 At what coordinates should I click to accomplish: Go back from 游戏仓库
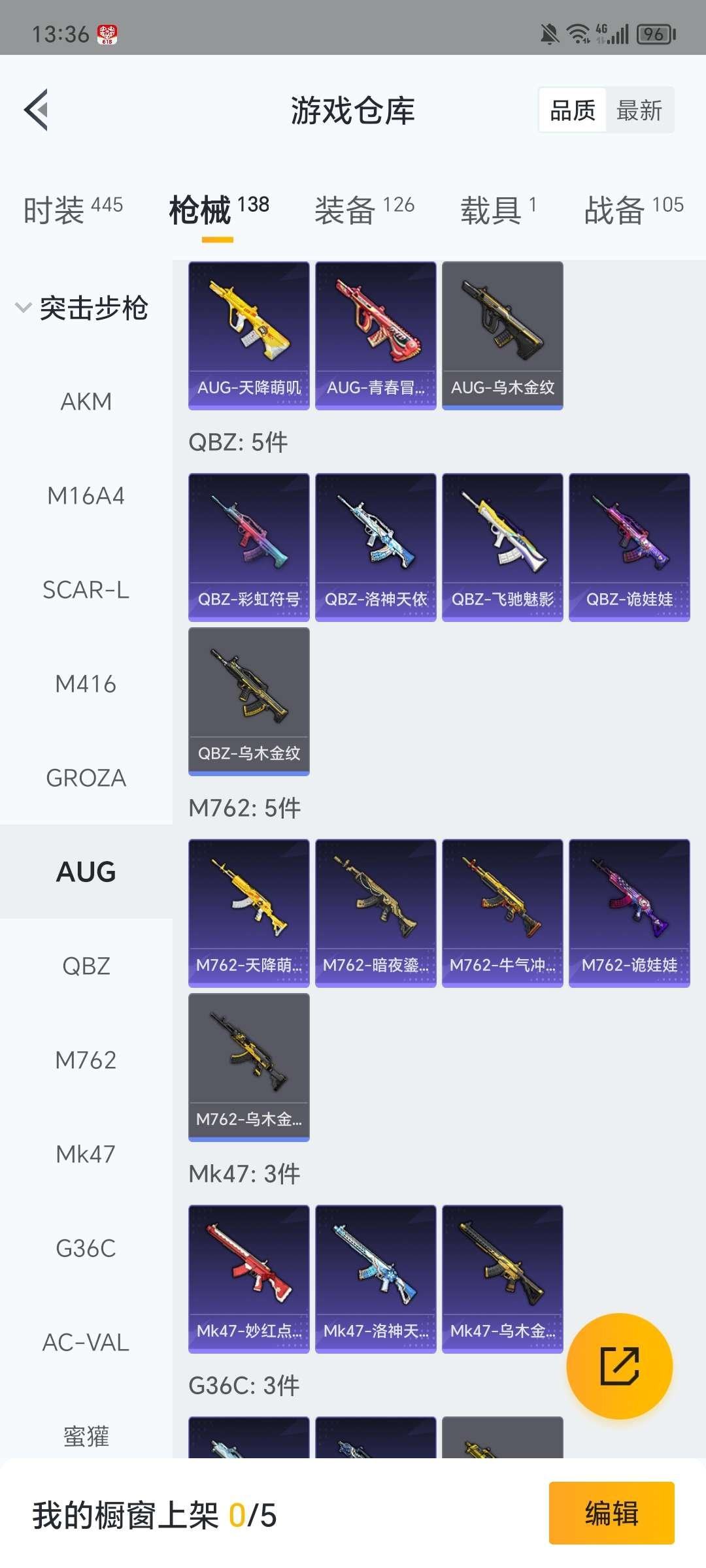pyautogui.click(x=37, y=110)
